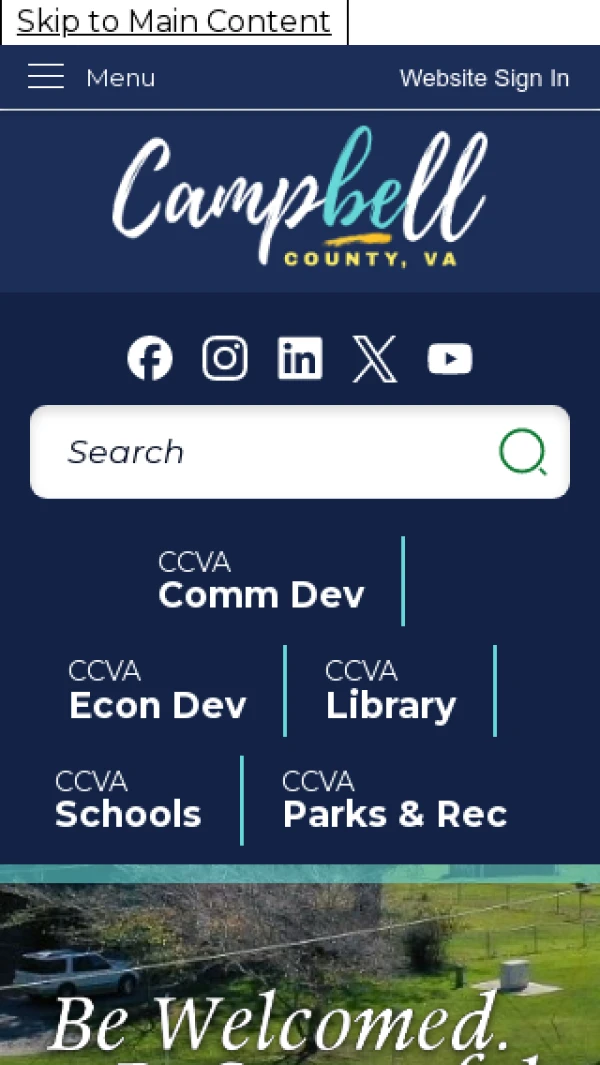Screen dimensions: 600x1065
Task: Follow Skip to Main Content link
Action: click(174, 21)
